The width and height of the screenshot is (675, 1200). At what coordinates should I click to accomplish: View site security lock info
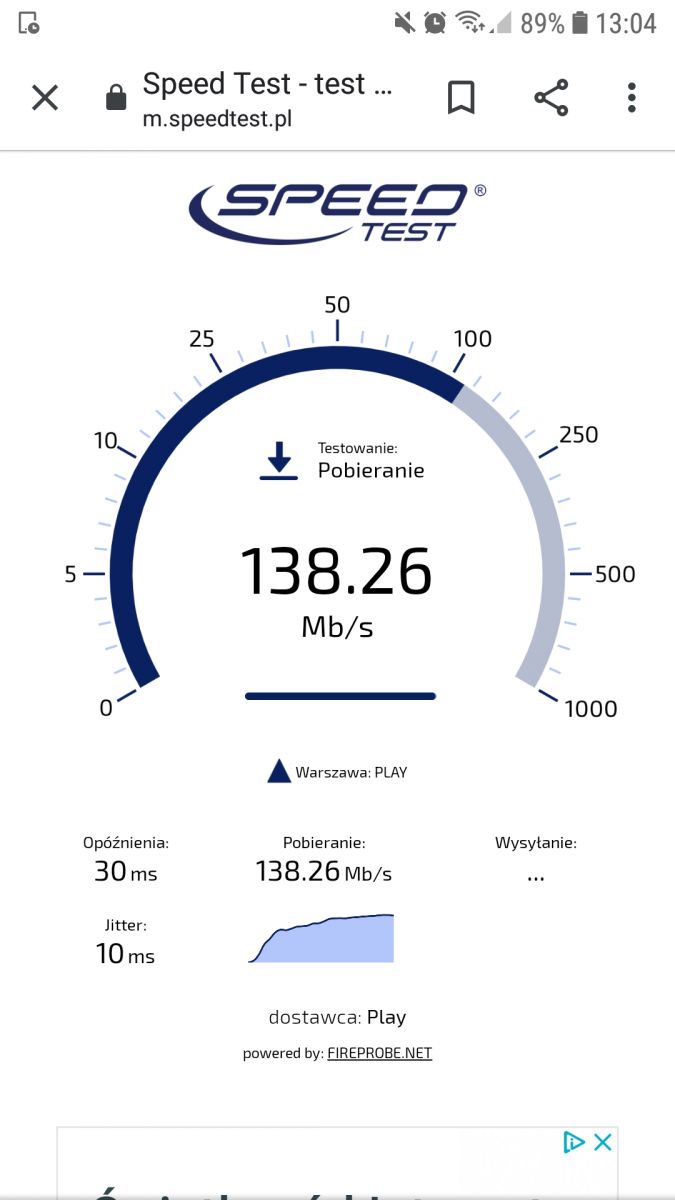point(116,98)
